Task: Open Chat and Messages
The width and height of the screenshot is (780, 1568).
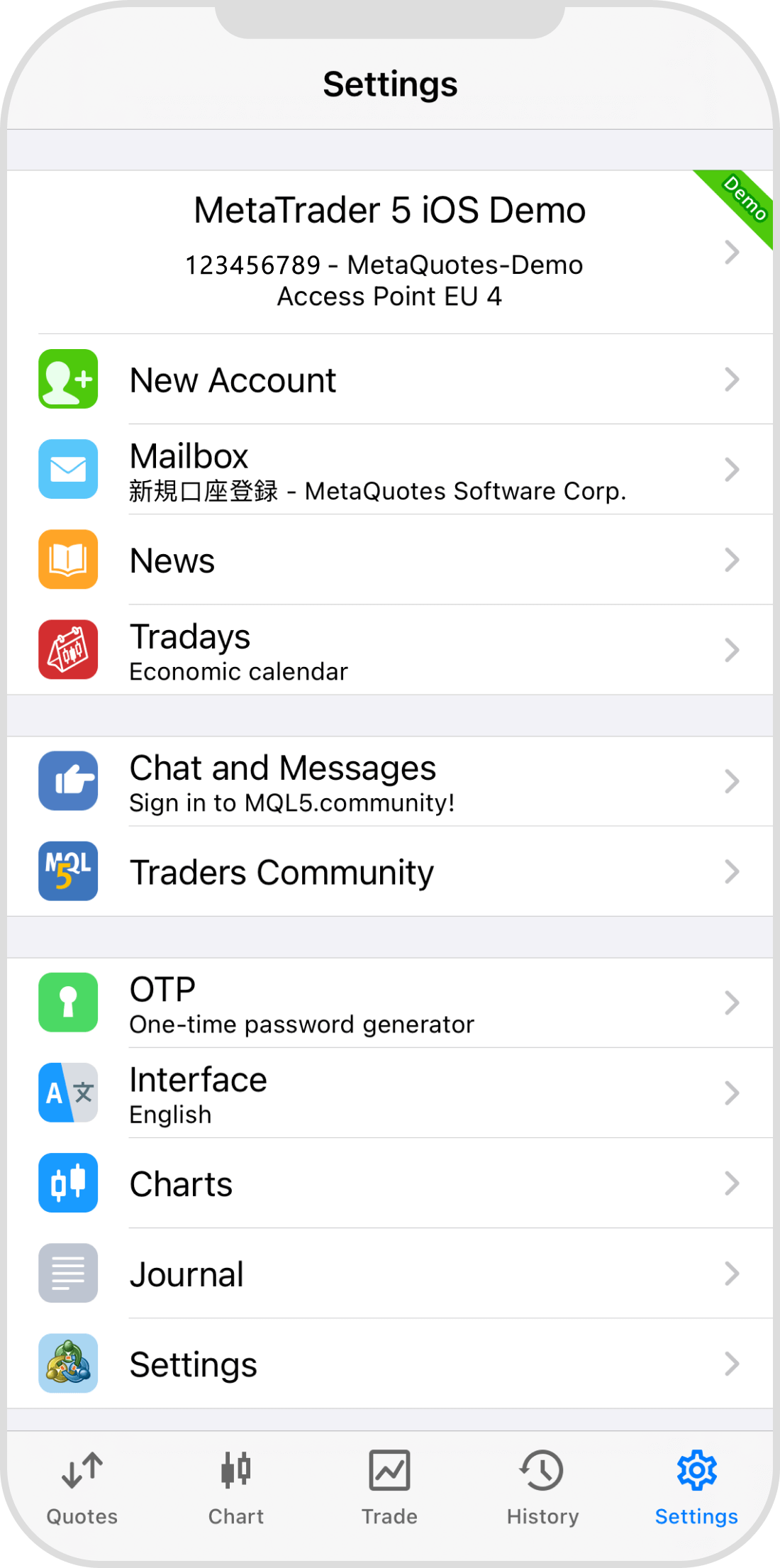Action: (389, 782)
